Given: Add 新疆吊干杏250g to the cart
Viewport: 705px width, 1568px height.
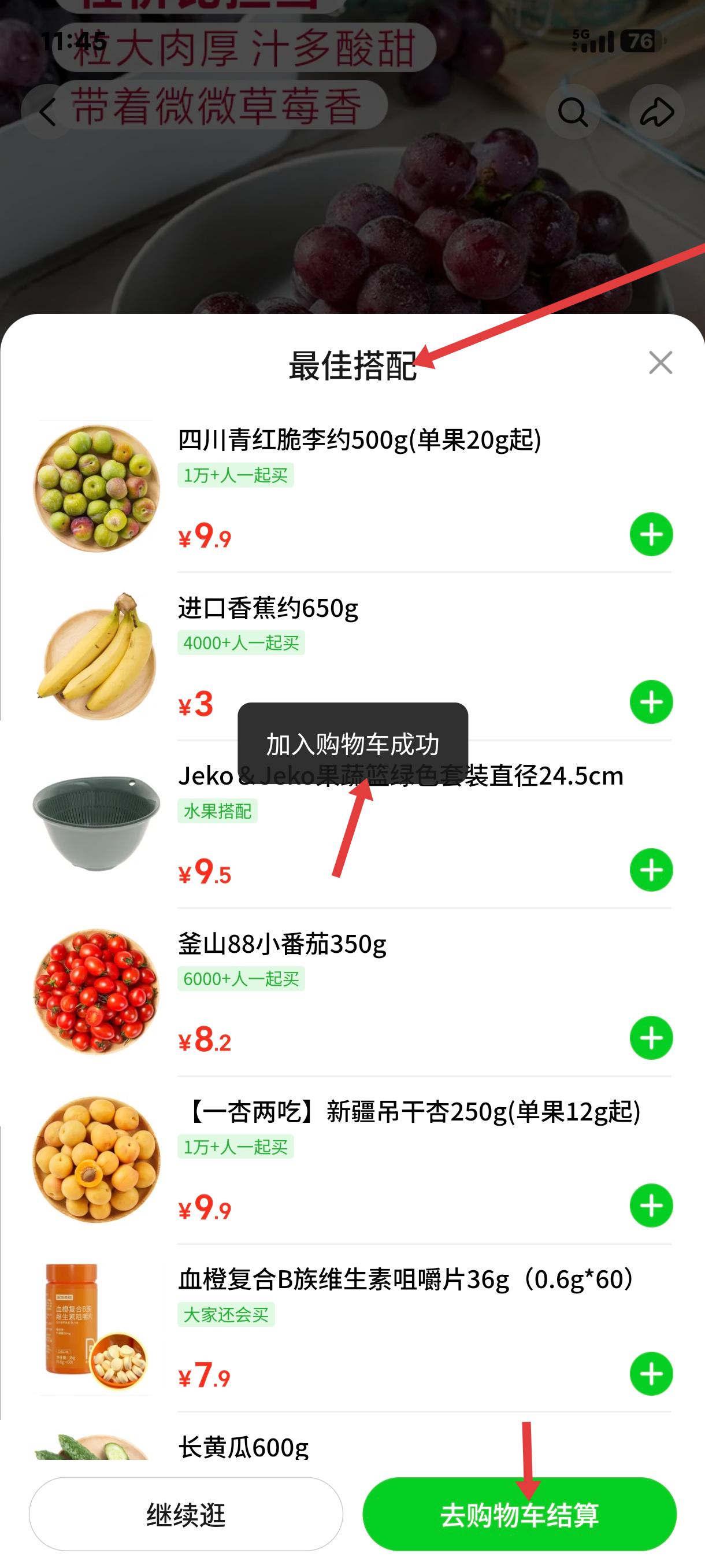Looking at the screenshot, I should pyautogui.click(x=651, y=1205).
